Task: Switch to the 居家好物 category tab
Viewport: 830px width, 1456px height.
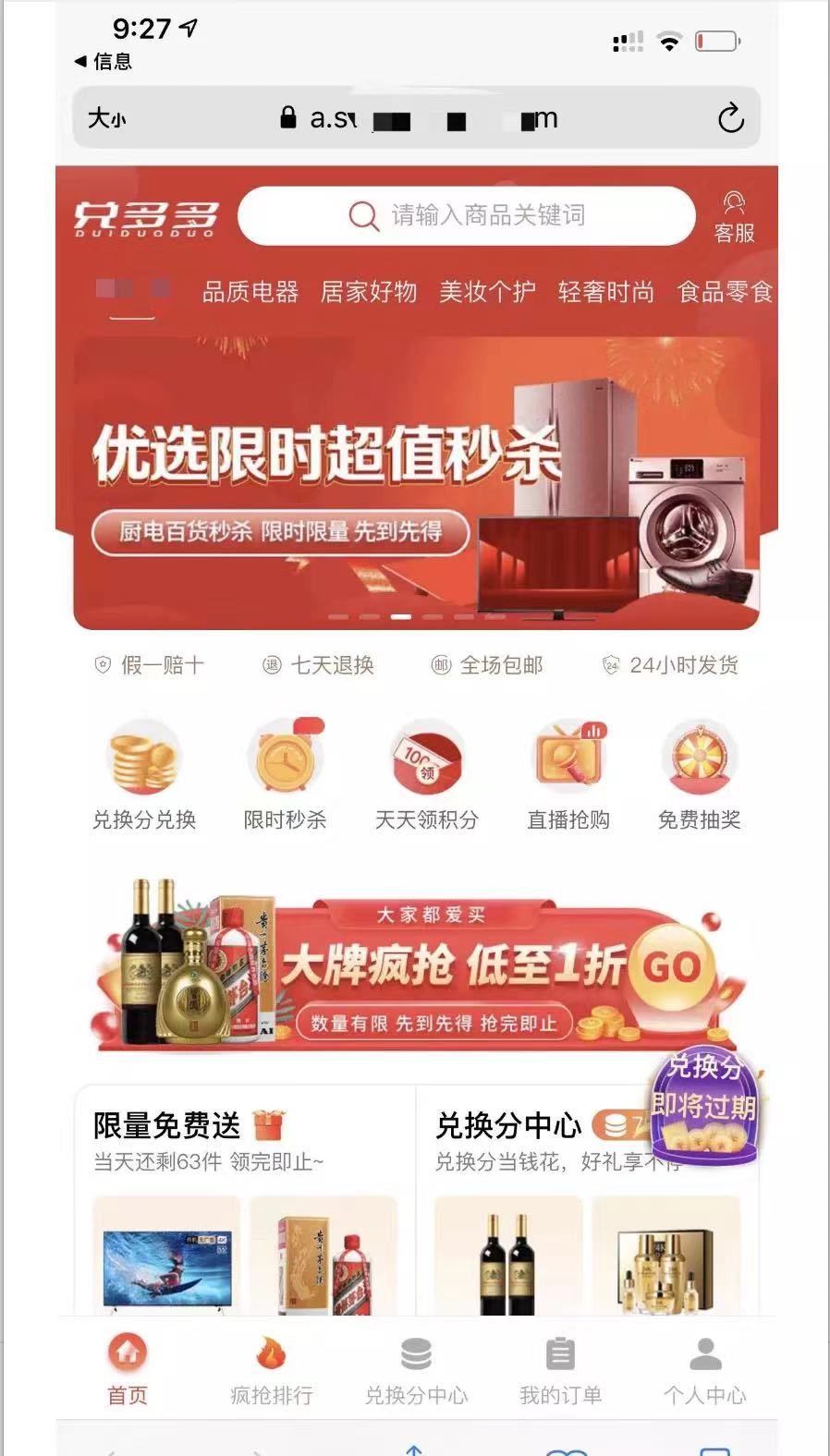Action: tap(369, 293)
